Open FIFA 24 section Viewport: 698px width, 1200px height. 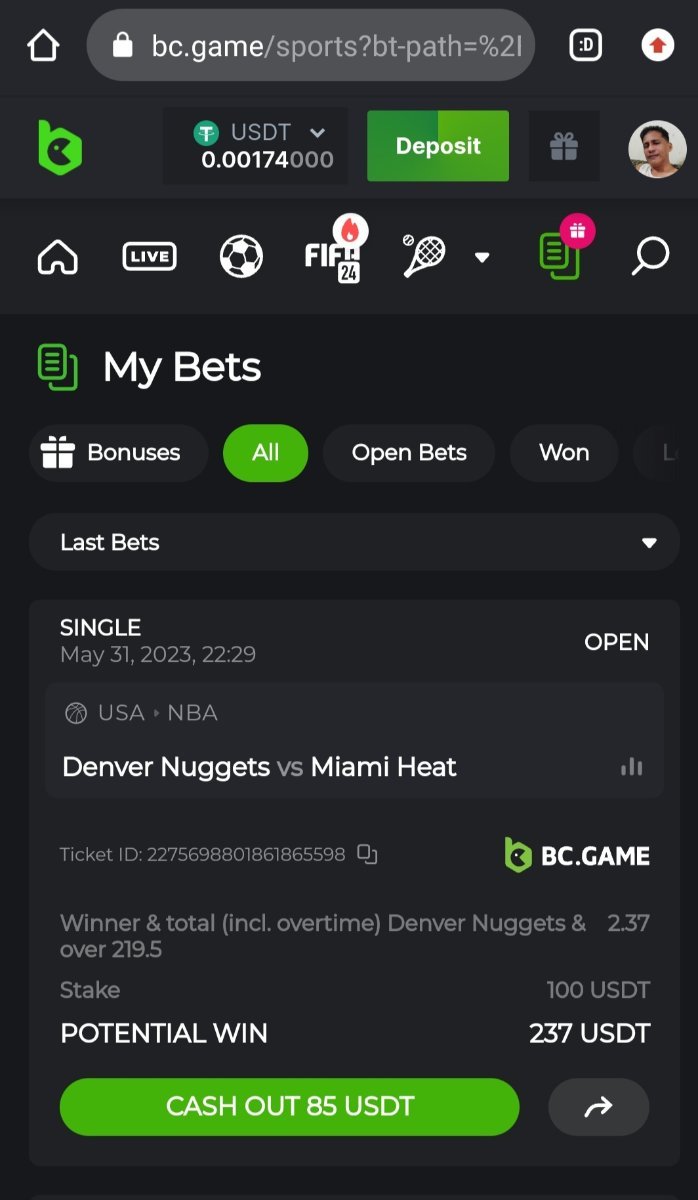[x=335, y=255]
